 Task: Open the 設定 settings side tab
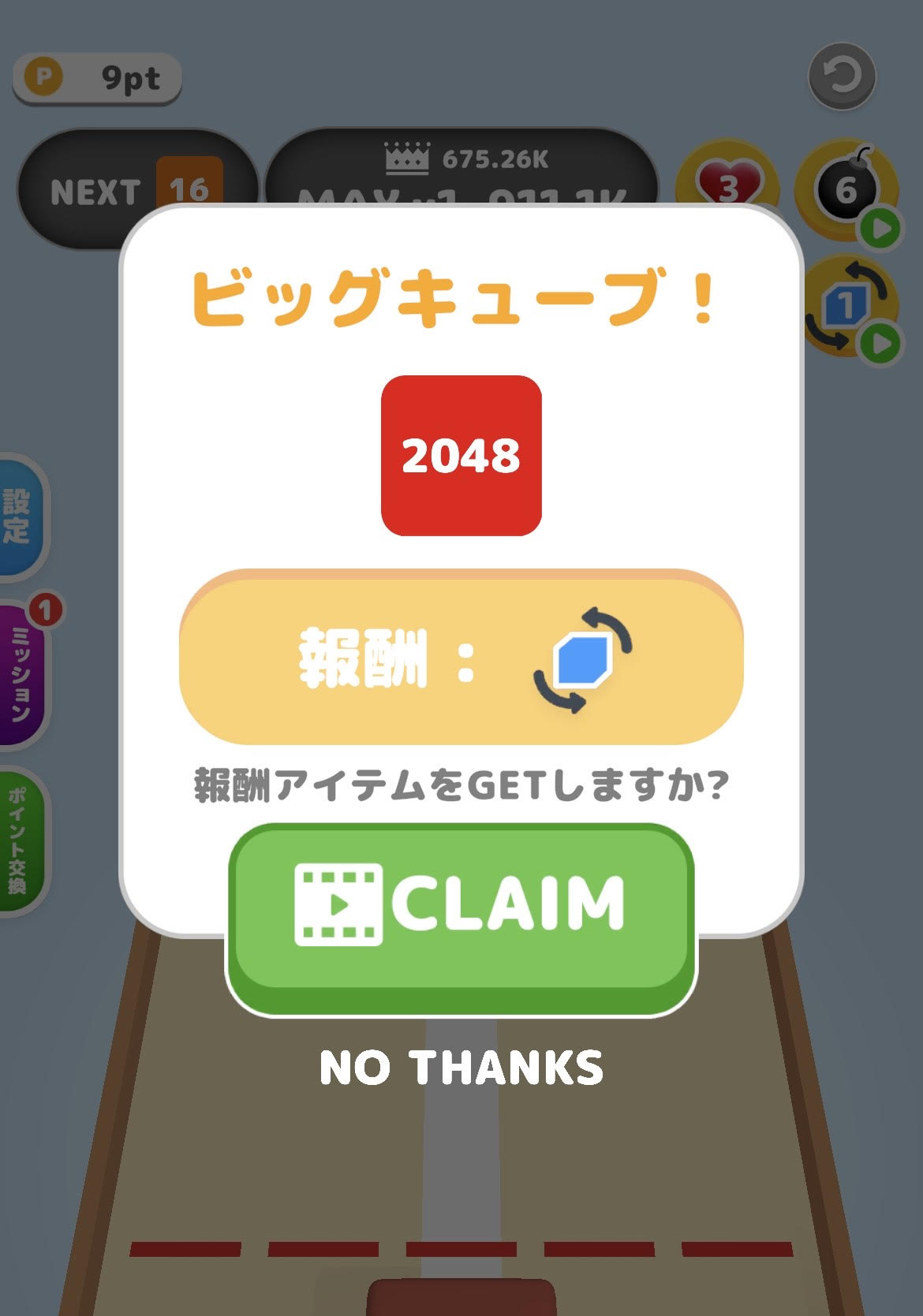click(20, 516)
